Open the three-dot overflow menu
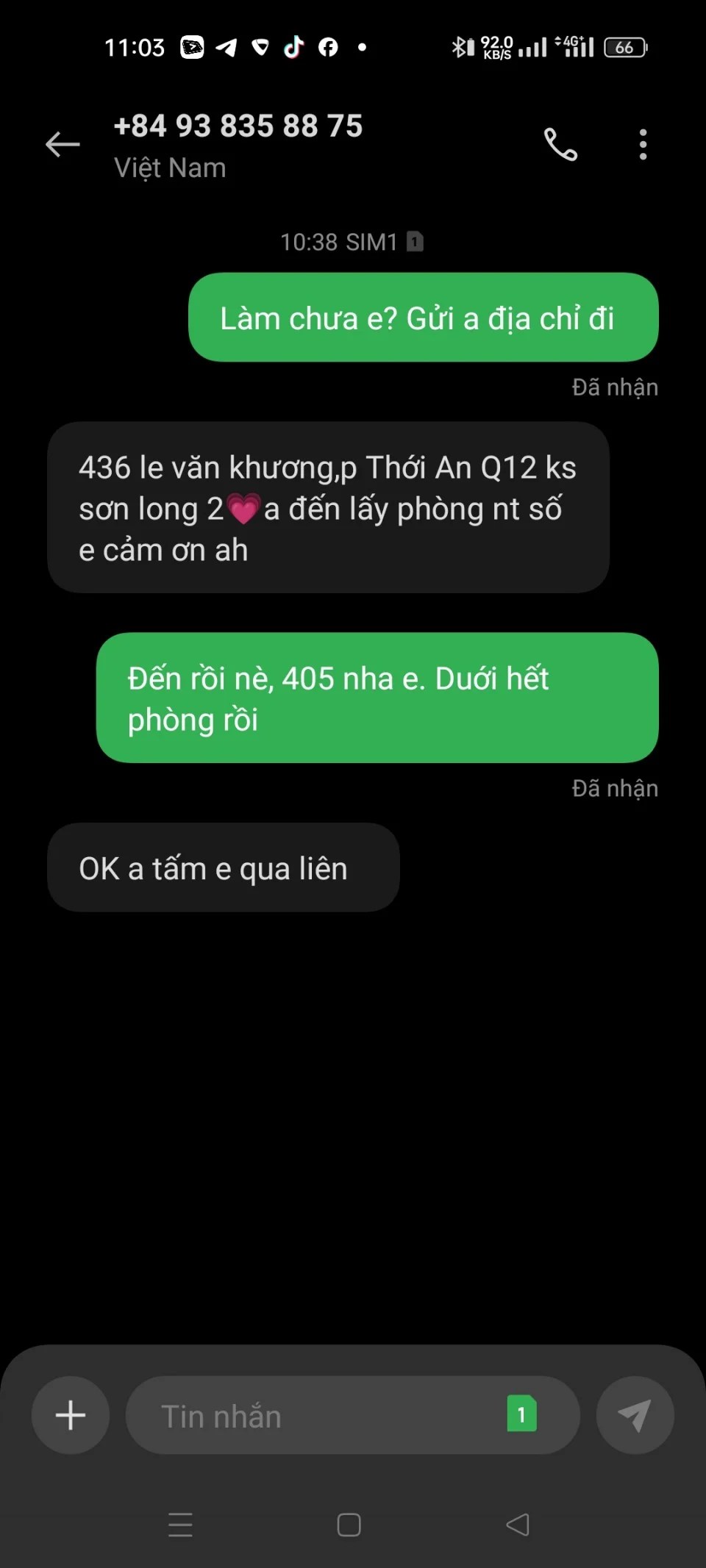The height and width of the screenshot is (1568, 706). (x=643, y=144)
